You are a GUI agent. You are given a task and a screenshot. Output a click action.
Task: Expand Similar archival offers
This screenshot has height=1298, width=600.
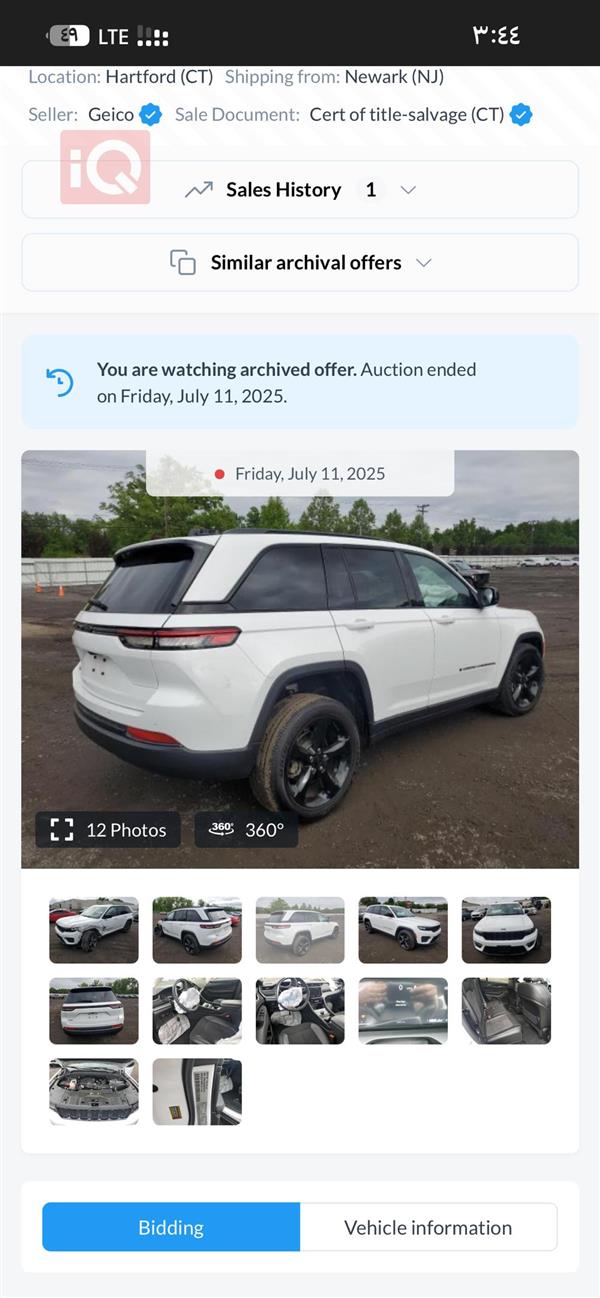pyautogui.click(x=300, y=263)
